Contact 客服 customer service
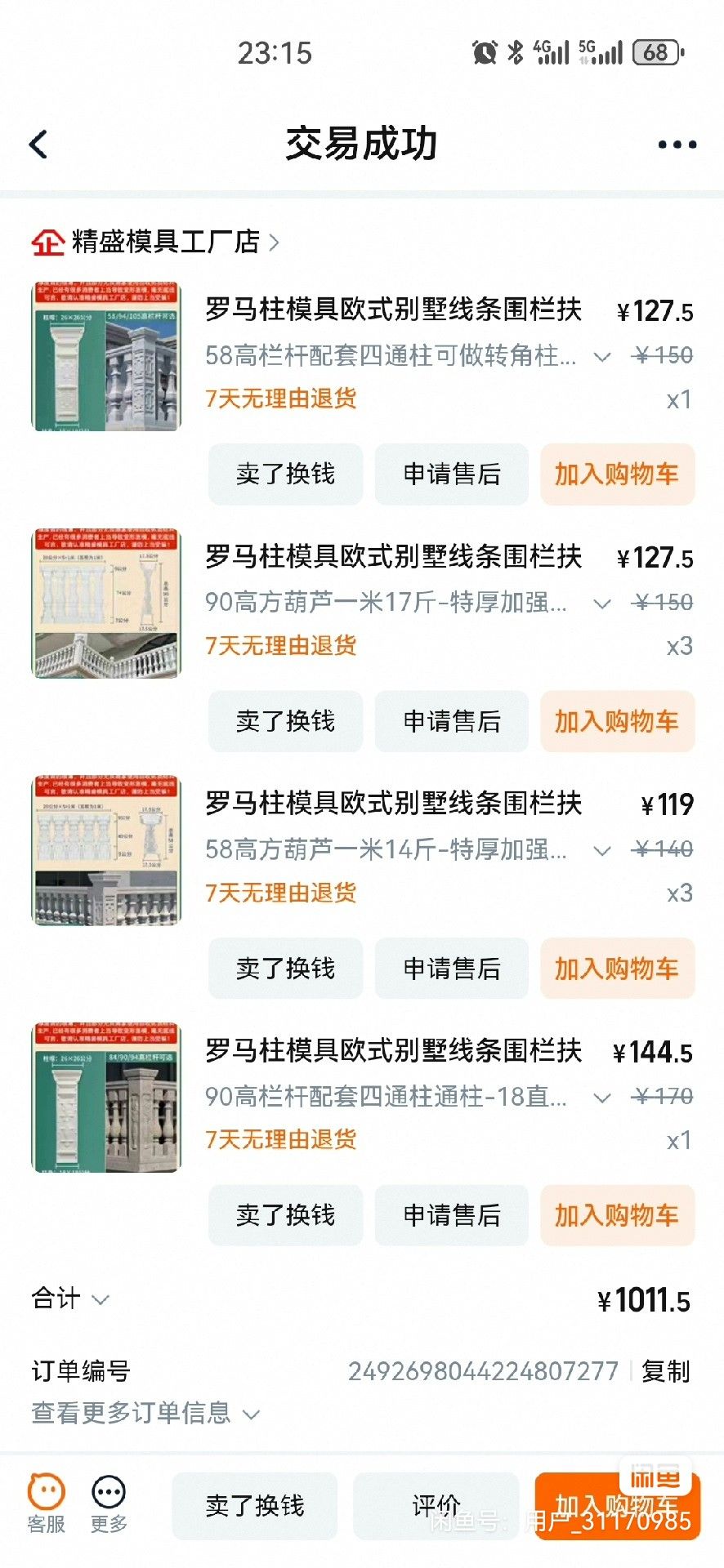This screenshot has height=1568, width=724. pyautogui.click(x=47, y=1503)
